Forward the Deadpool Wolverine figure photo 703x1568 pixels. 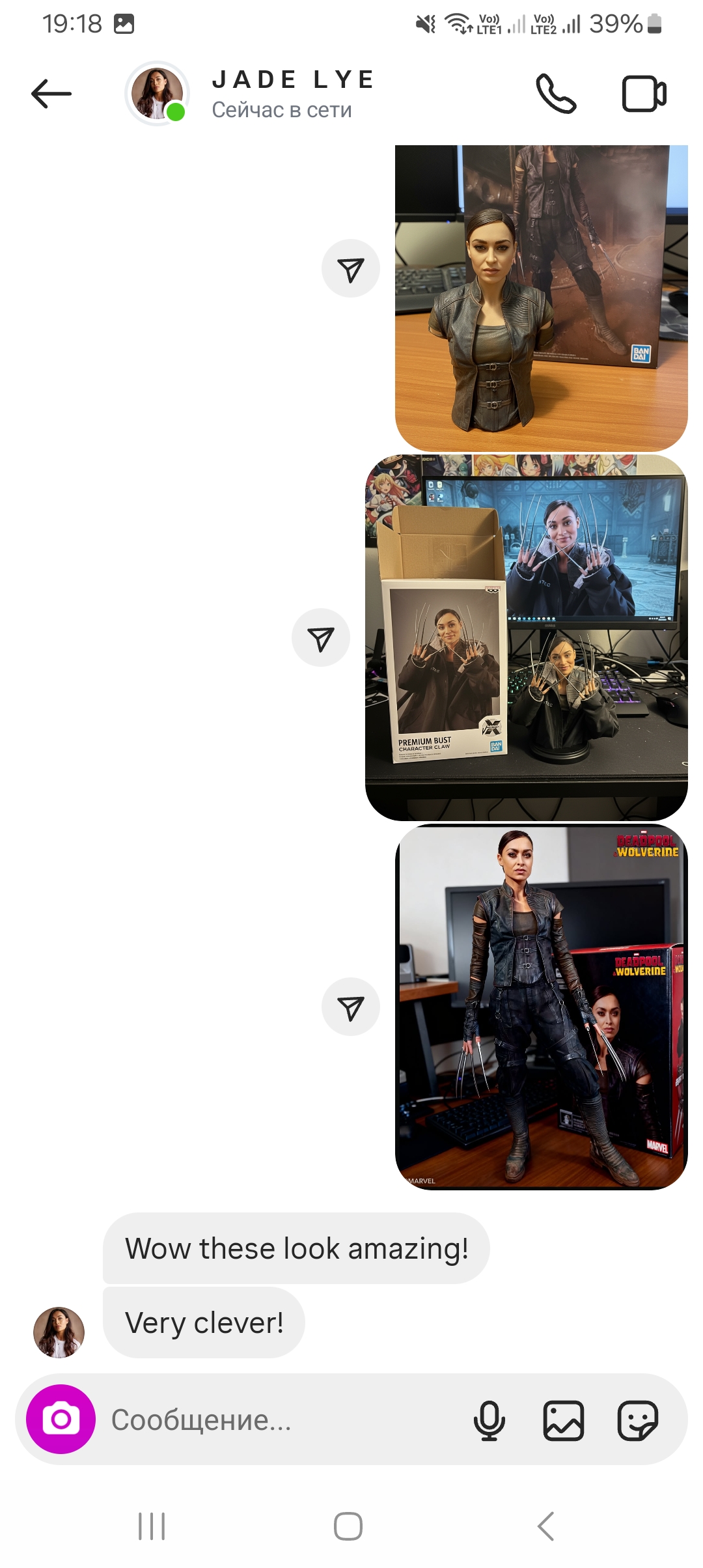tap(350, 1007)
